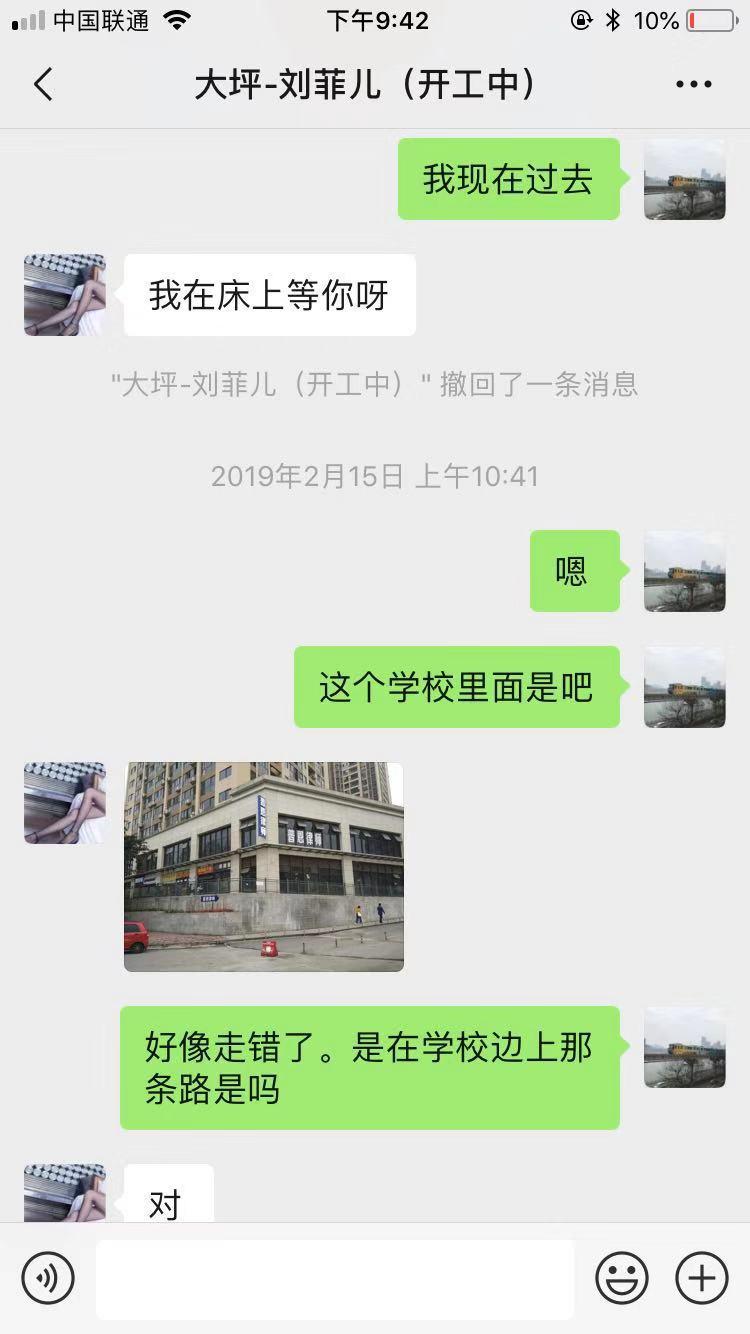Tap my avatar beside "我现在过去"
Screen dimensions: 750x1334
pyautogui.click(x=684, y=180)
